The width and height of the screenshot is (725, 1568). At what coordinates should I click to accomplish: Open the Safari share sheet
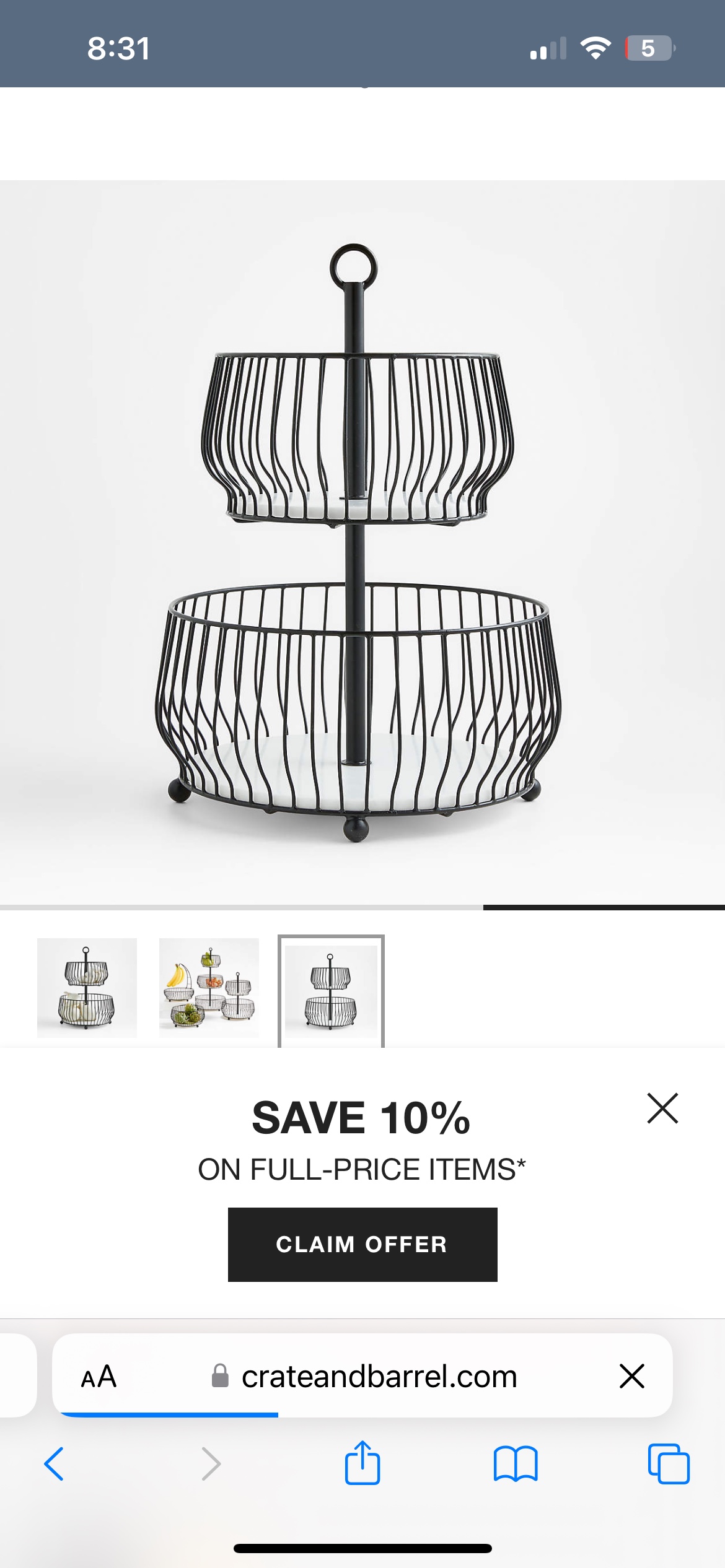[x=362, y=1463]
